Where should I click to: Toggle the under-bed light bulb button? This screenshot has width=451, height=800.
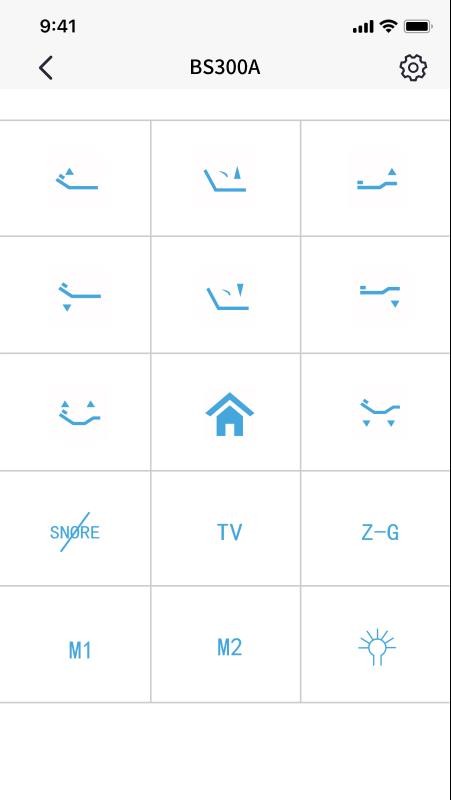pyautogui.click(x=377, y=646)
